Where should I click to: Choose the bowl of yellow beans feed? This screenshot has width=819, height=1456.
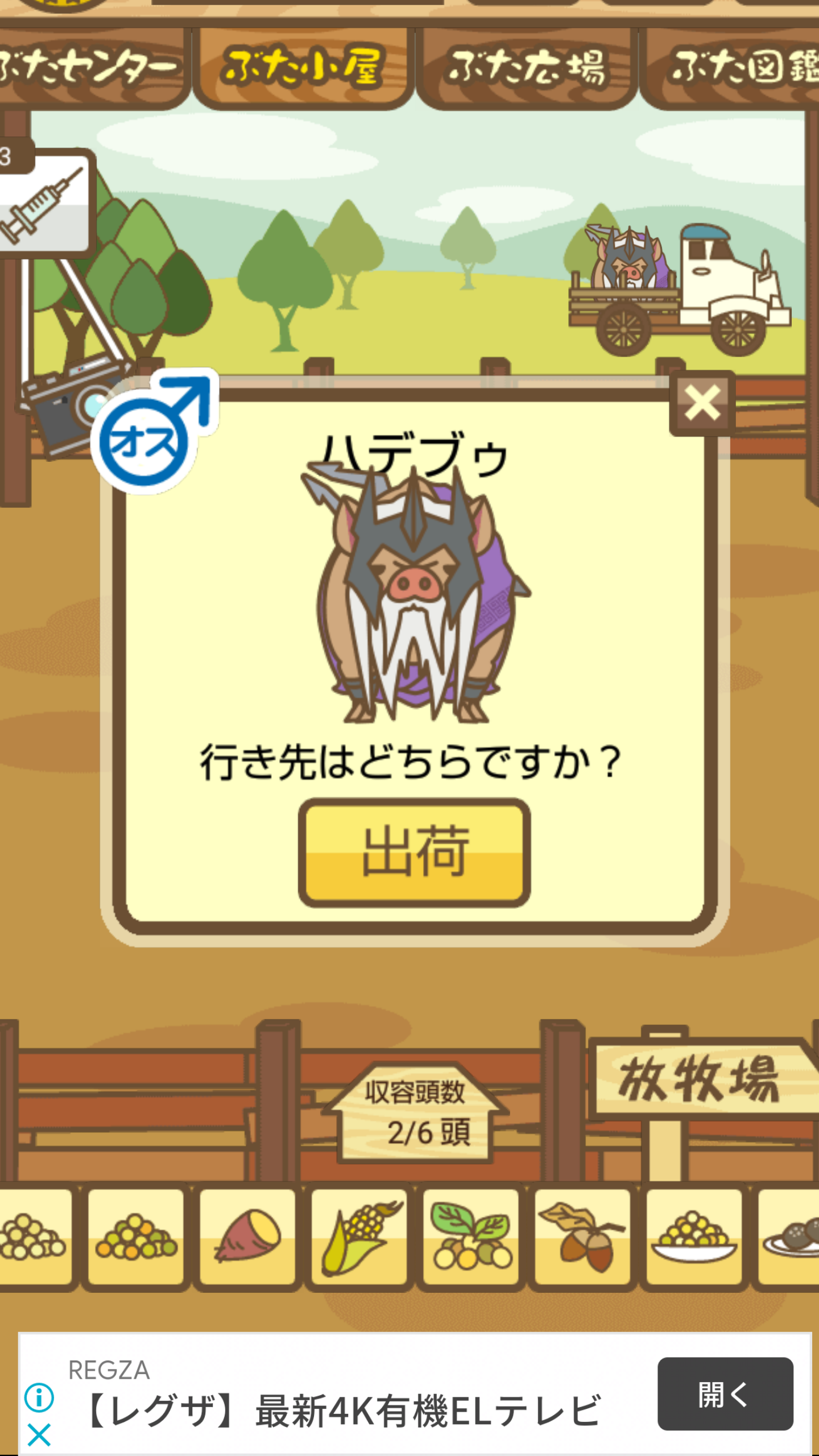point(694,1238)
